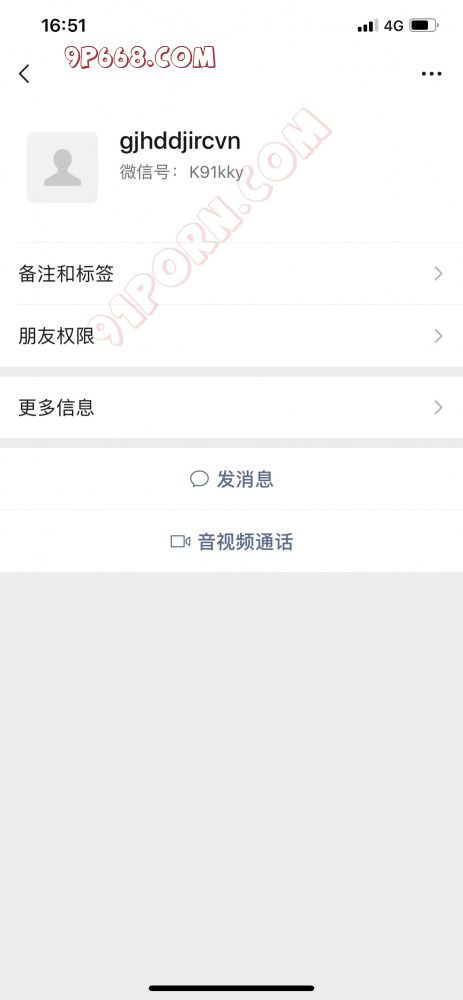Open 朋友权限 privacy row
The width and height of the screenshot is (463, 1000).
pyautogui.click(x=232, y=336)
